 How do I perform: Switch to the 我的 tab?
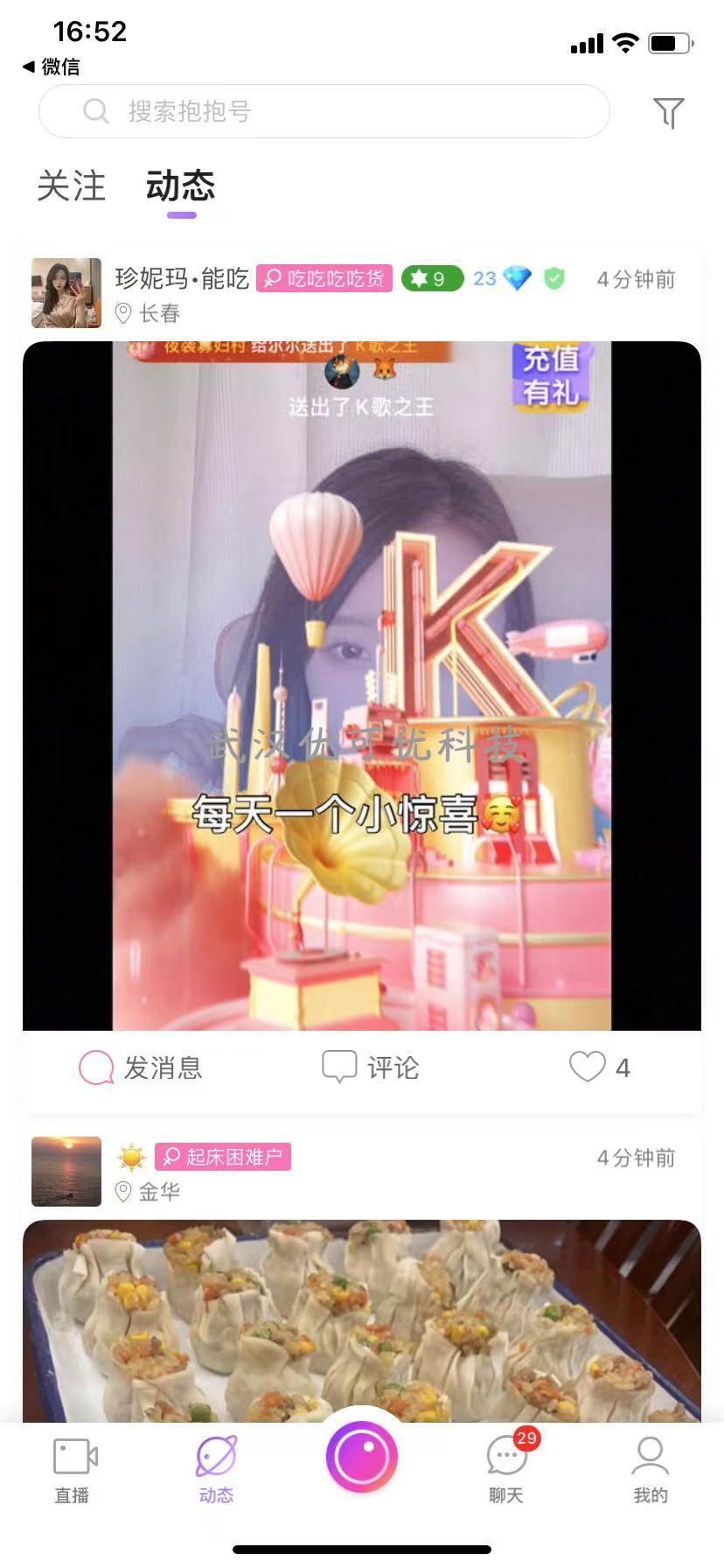click(x=650, y=1470)
